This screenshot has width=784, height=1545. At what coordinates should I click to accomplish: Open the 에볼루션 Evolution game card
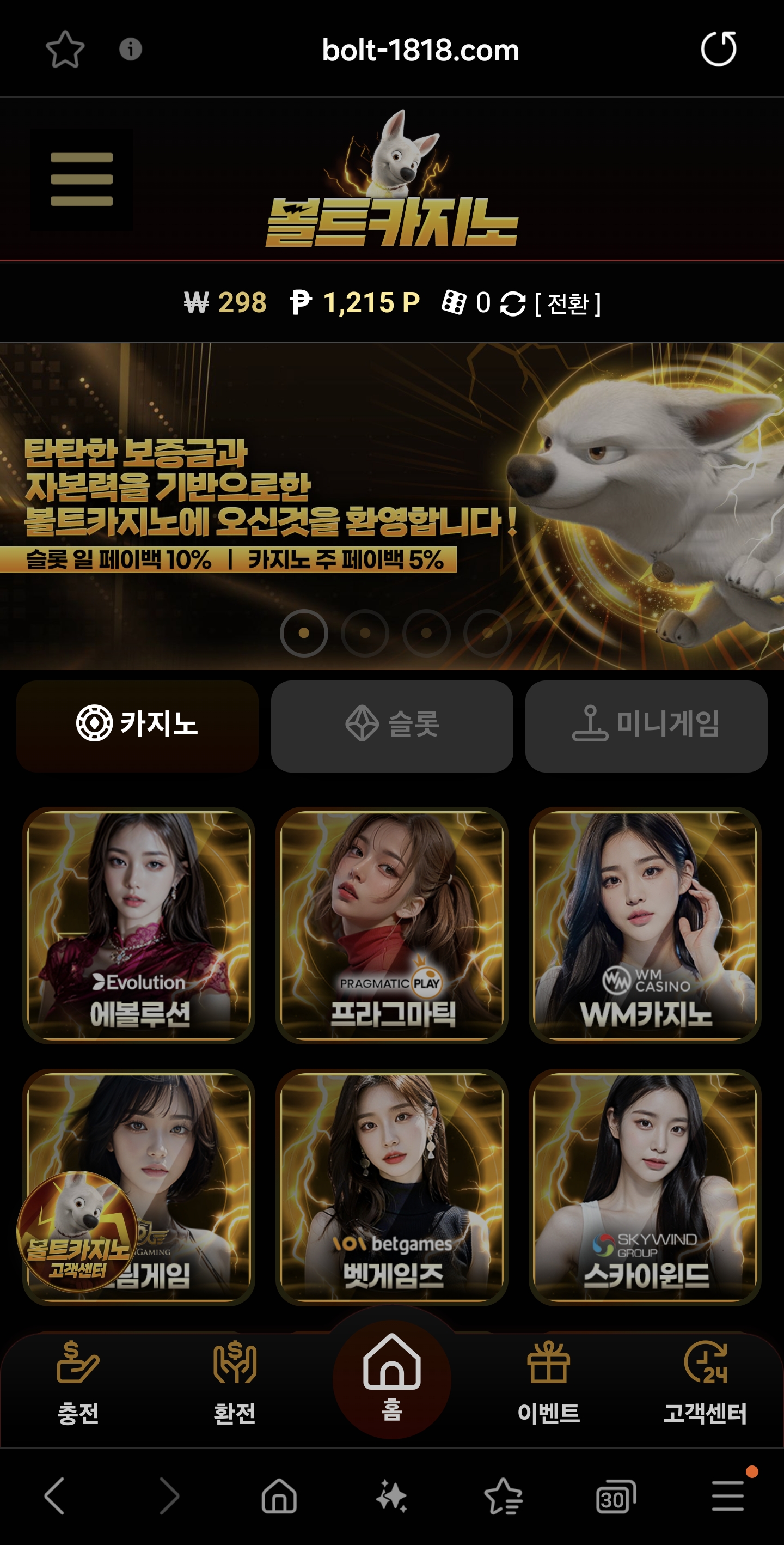139,925
